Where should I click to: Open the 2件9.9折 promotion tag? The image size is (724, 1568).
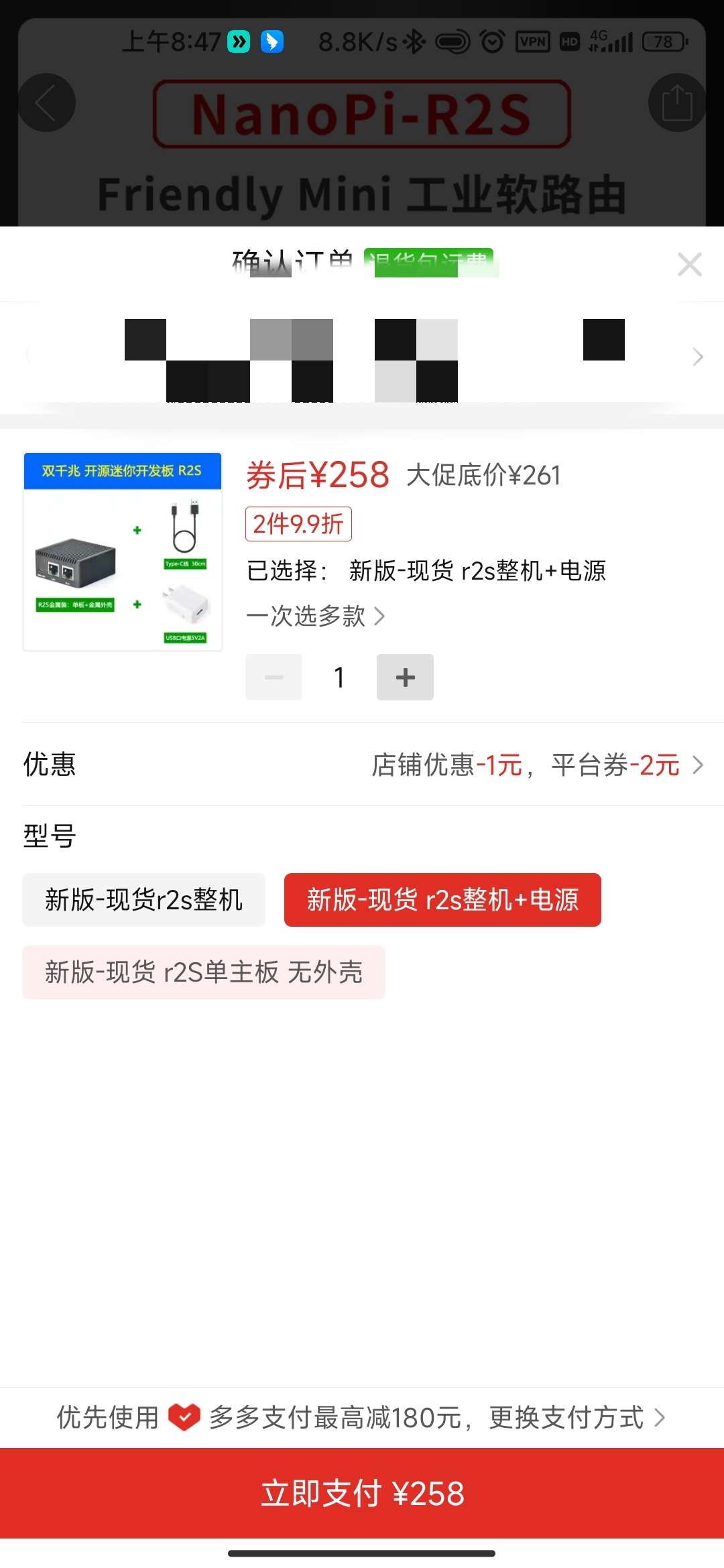(298, 525)
